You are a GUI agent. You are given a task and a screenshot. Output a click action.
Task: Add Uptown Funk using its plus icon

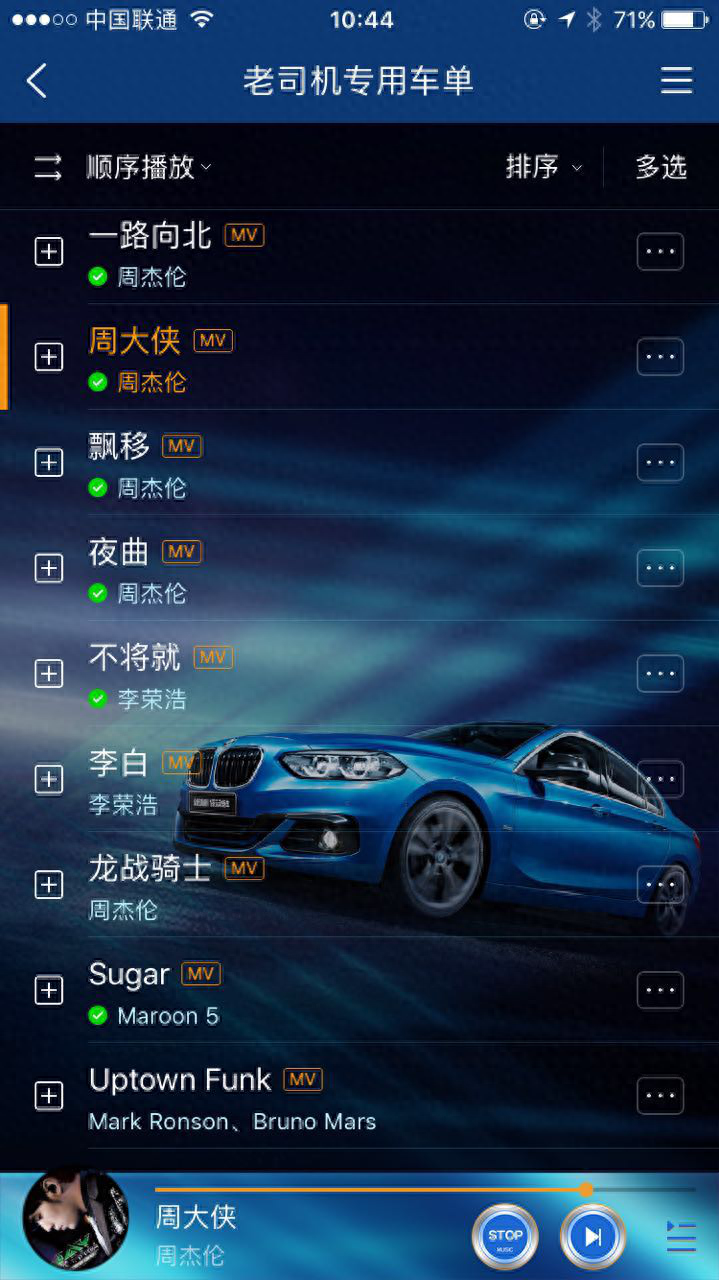49,1095
